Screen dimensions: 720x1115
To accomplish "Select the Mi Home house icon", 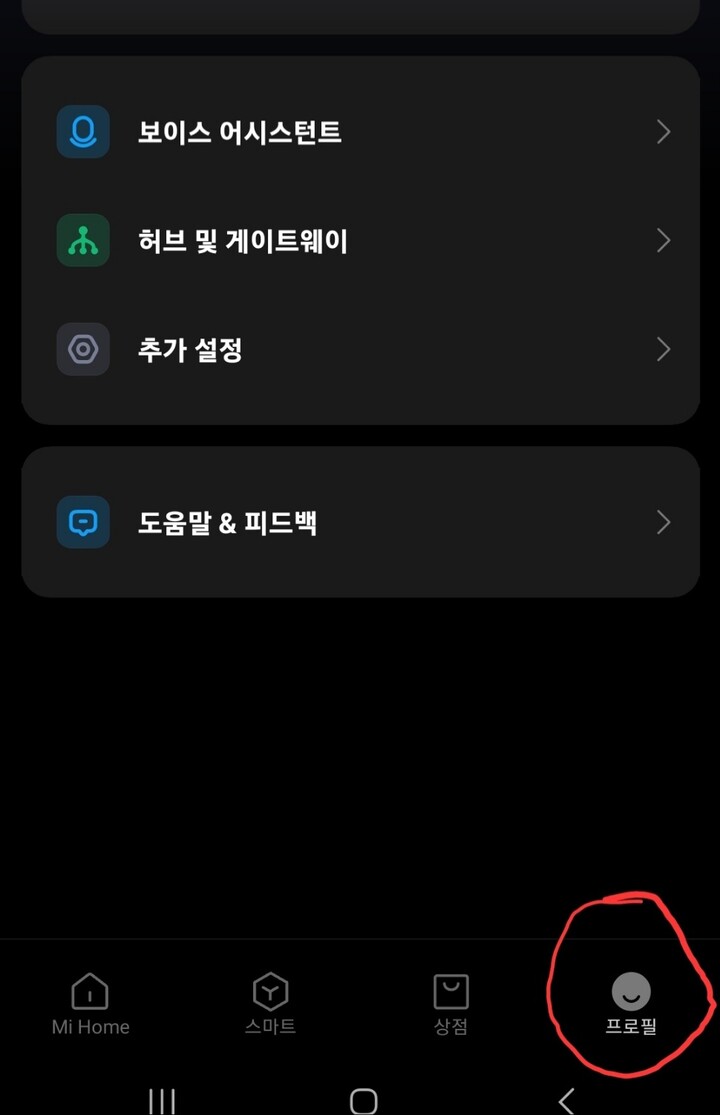I will [x=89, y=990].
